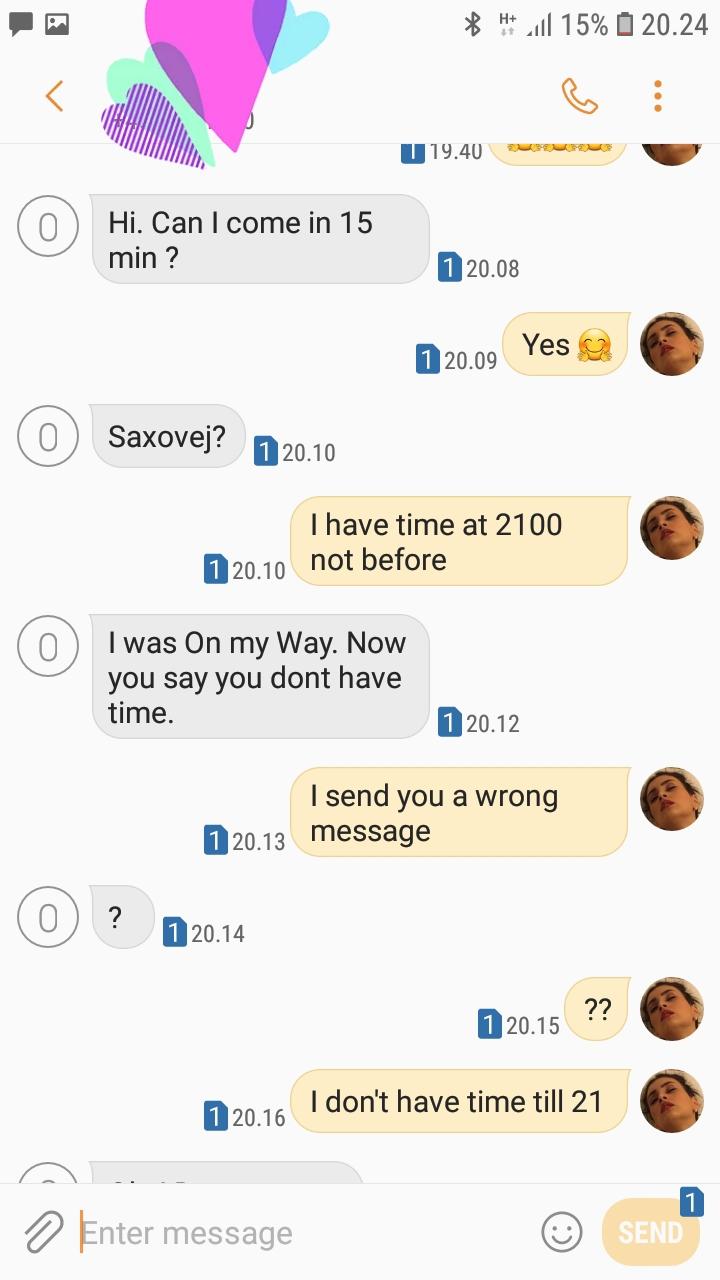The width and height of the screenshot is (720, 1280).
Task: Open the three-dot overflow menu
Action: tap(657, 96)
